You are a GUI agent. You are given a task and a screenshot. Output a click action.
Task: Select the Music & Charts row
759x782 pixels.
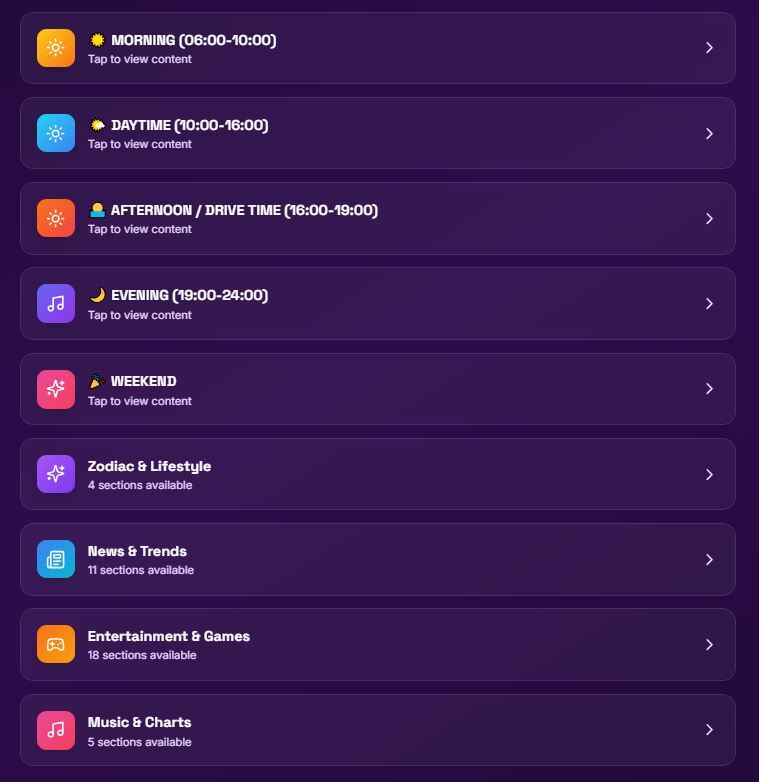377,730
